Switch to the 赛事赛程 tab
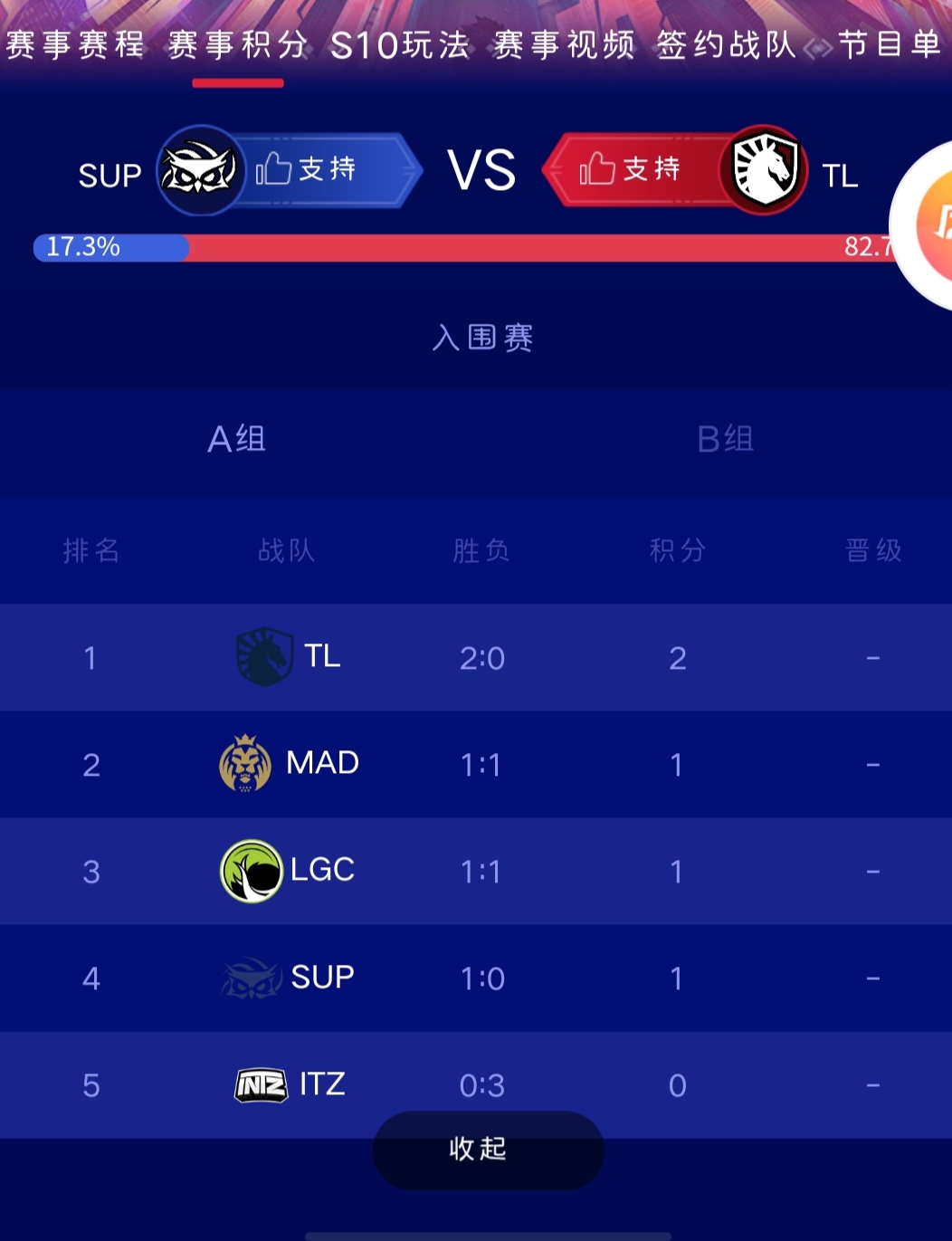This screenshot has height=1241, width=952. pyautogui.click(x=75, y=44)
